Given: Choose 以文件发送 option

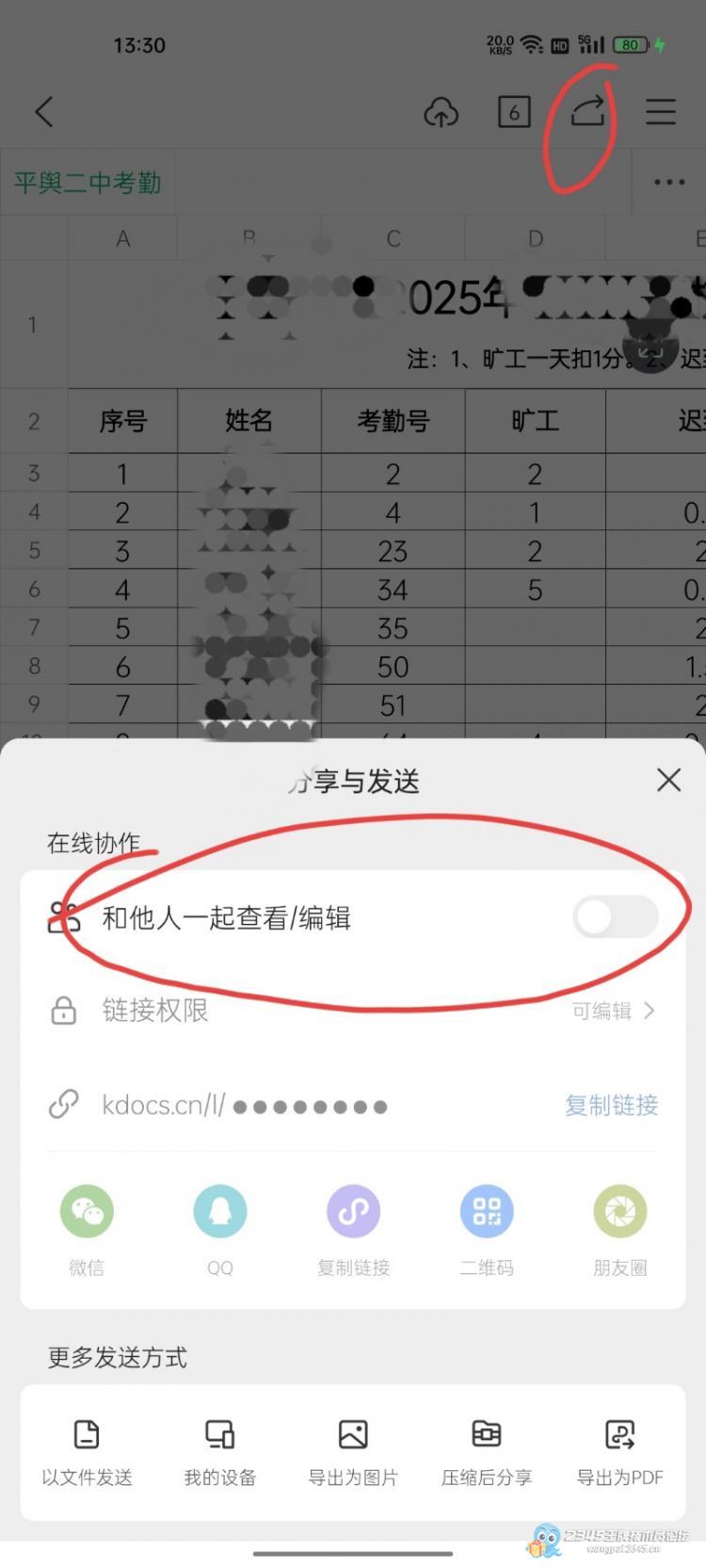Looking at the screenshot, I should point(87,1450).
